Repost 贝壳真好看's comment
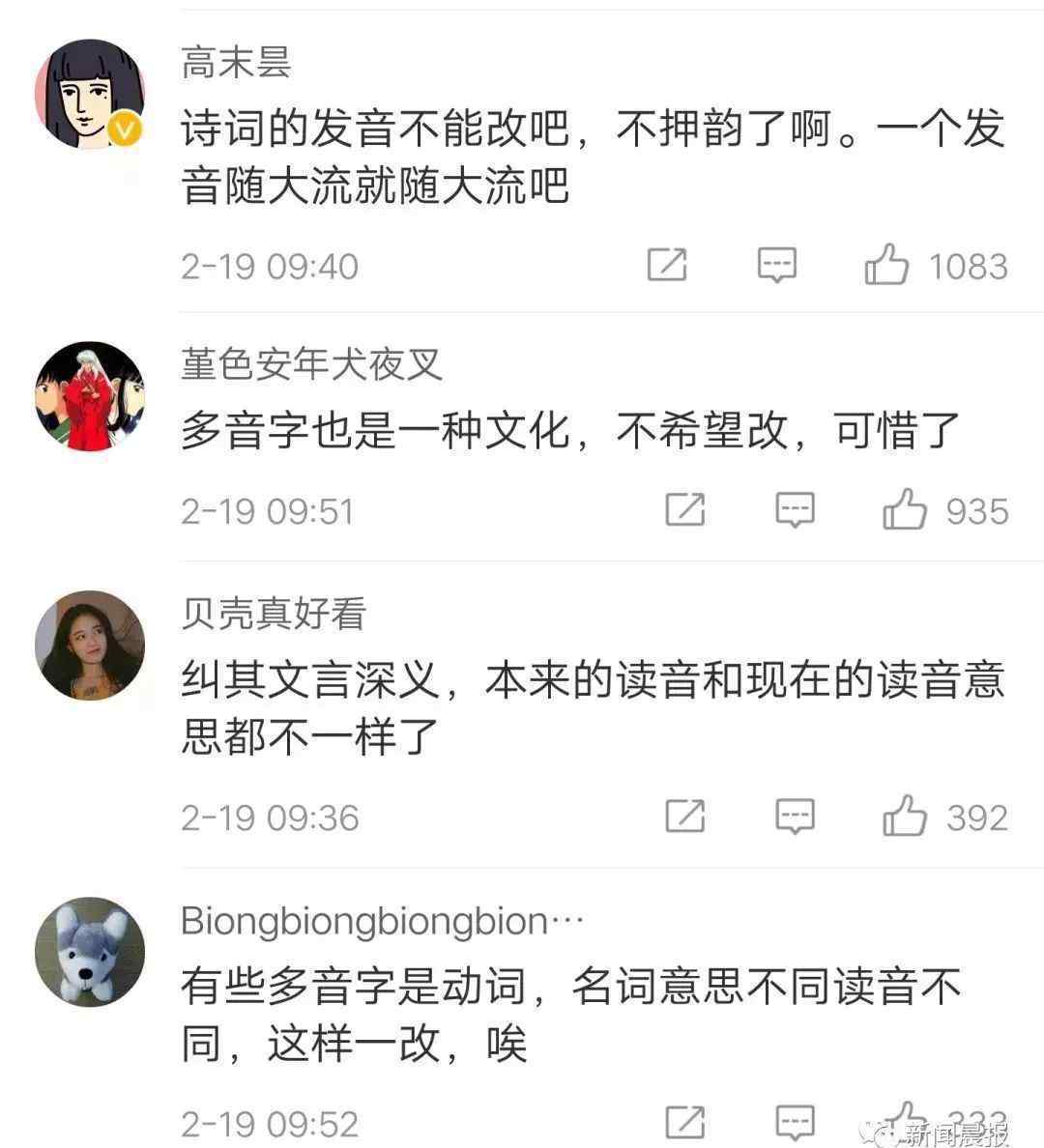The image size is (1044, 1148). point(685,818)
